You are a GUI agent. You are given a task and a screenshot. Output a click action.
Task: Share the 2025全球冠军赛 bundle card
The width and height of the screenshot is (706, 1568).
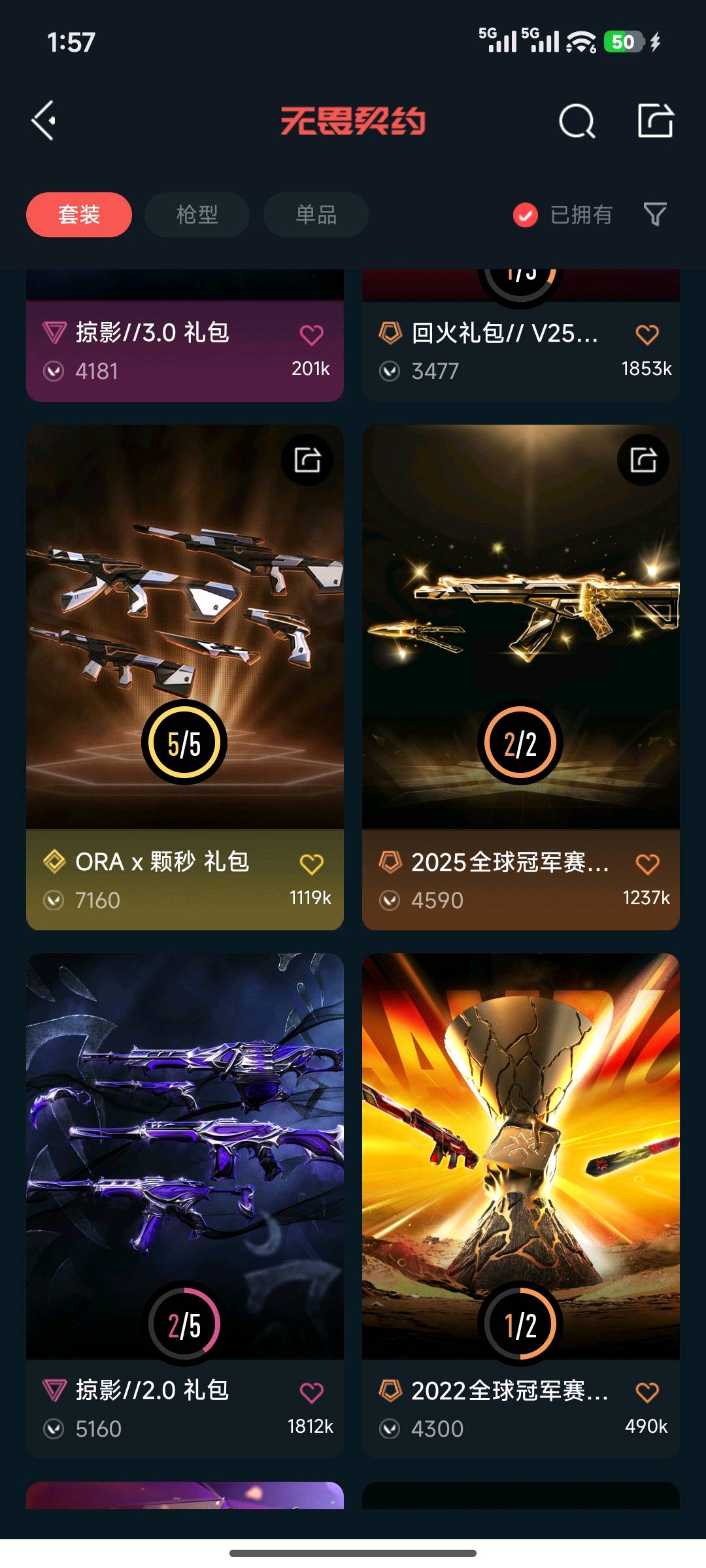643,460
